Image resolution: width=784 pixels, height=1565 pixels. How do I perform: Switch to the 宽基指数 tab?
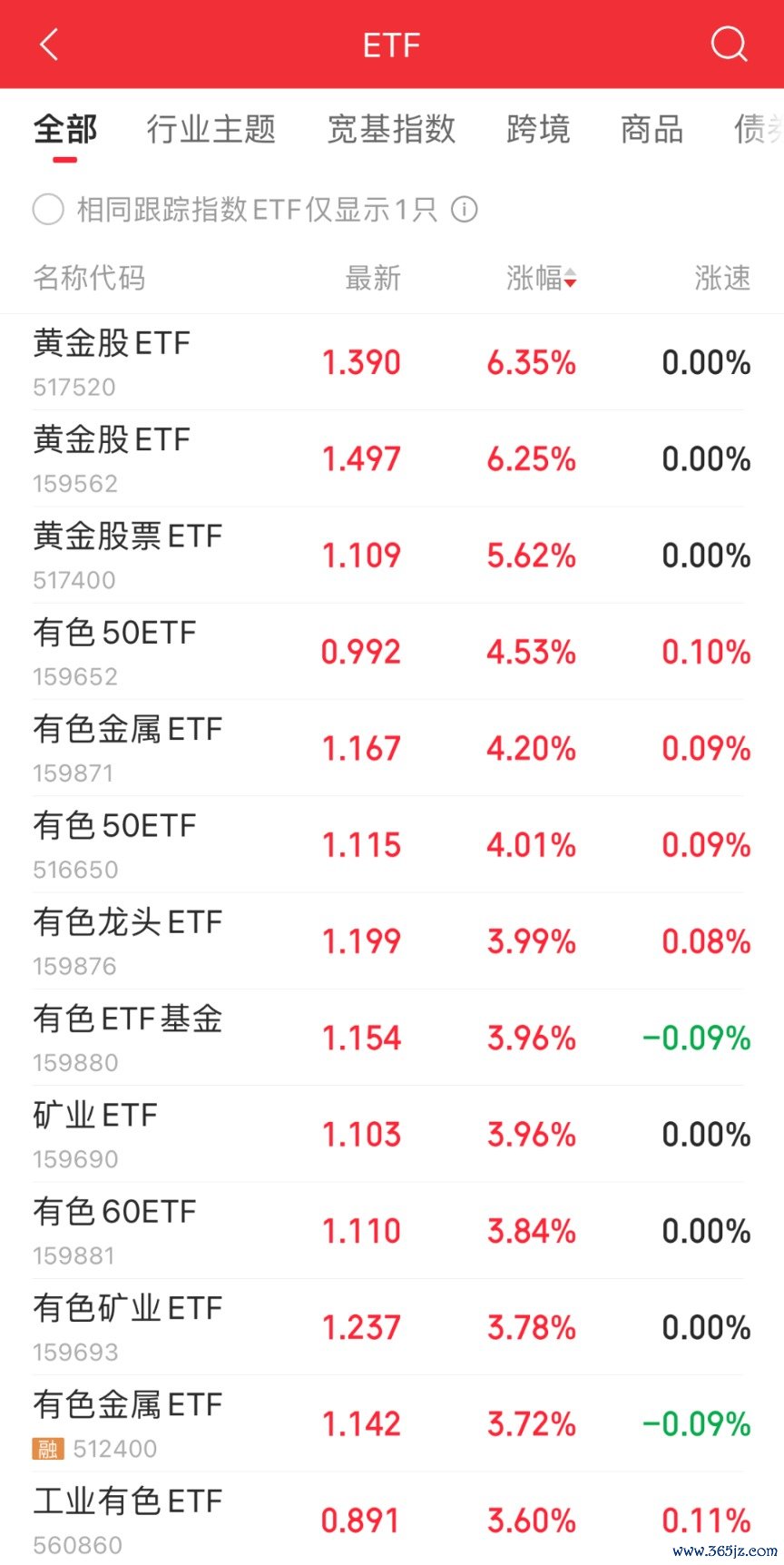[x=391, y=129]
